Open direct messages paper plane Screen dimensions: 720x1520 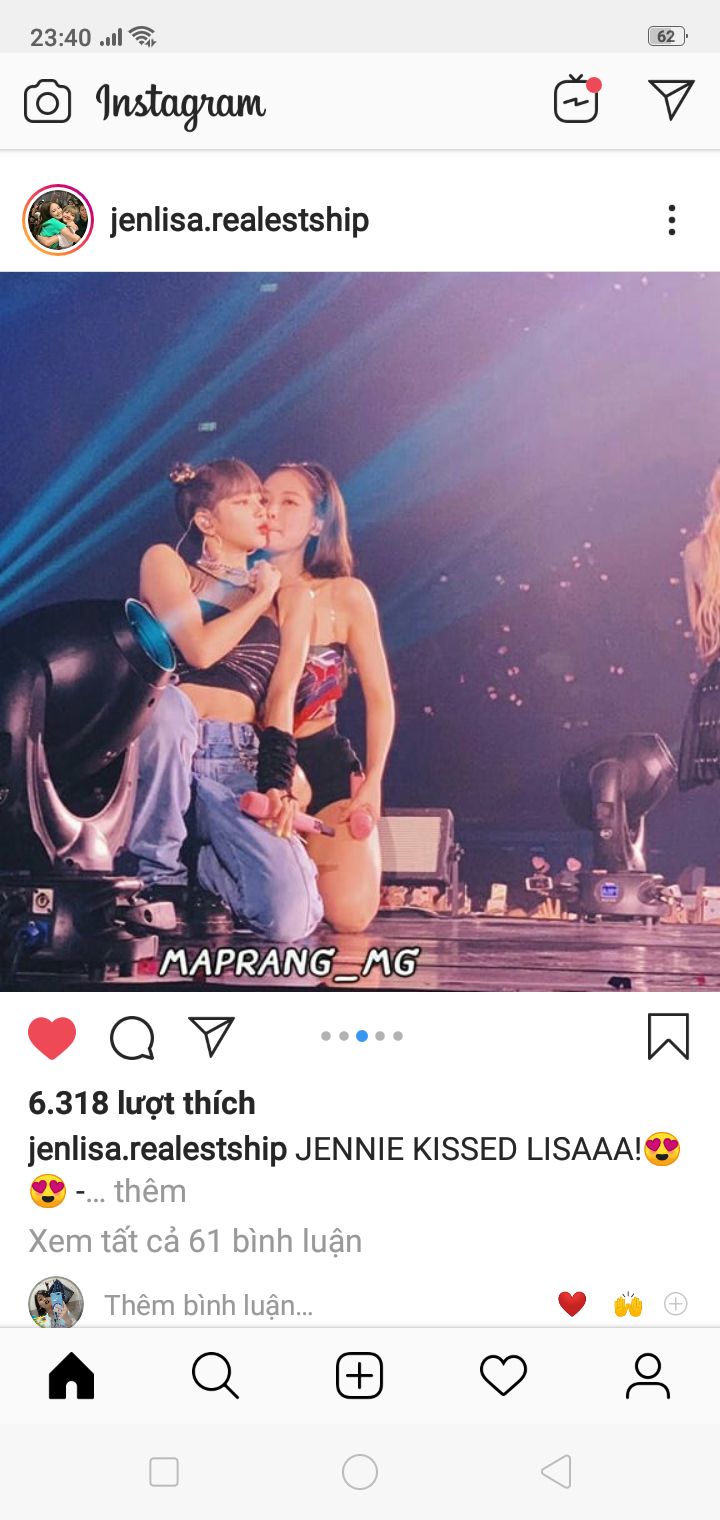click(671, 99)
